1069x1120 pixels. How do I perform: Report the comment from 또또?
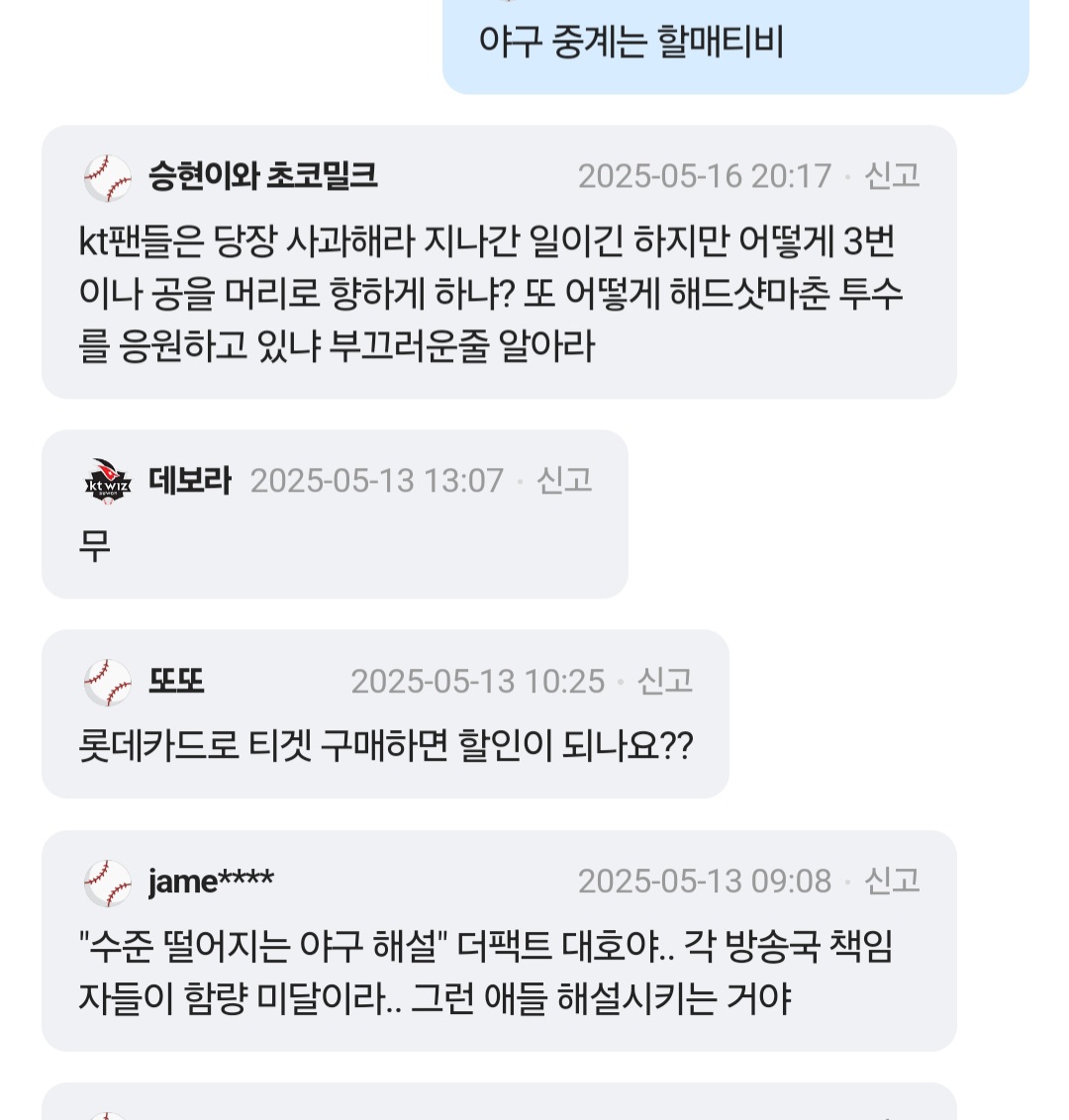pyautogui.click(x=664, y=681)
